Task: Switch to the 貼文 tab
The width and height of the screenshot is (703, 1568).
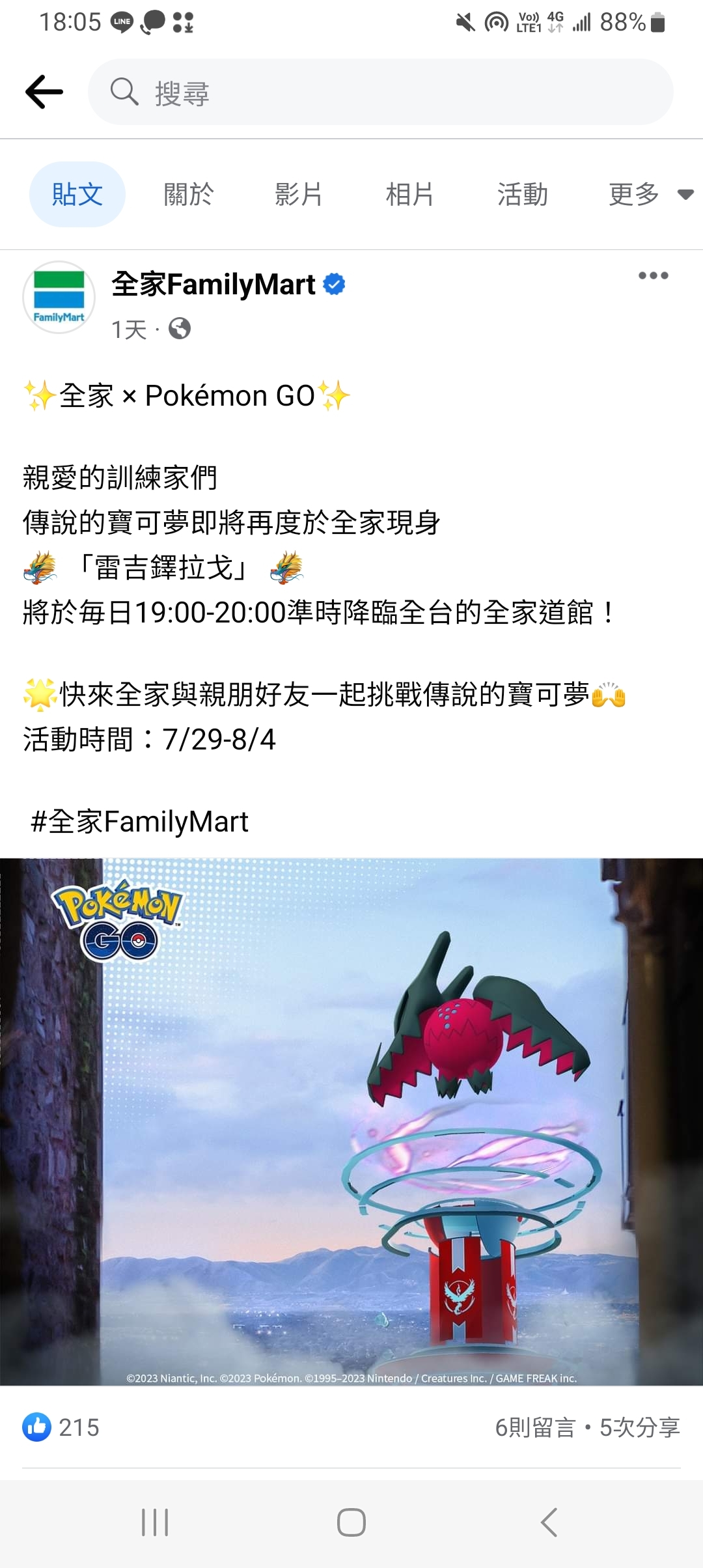Action: 77,194
